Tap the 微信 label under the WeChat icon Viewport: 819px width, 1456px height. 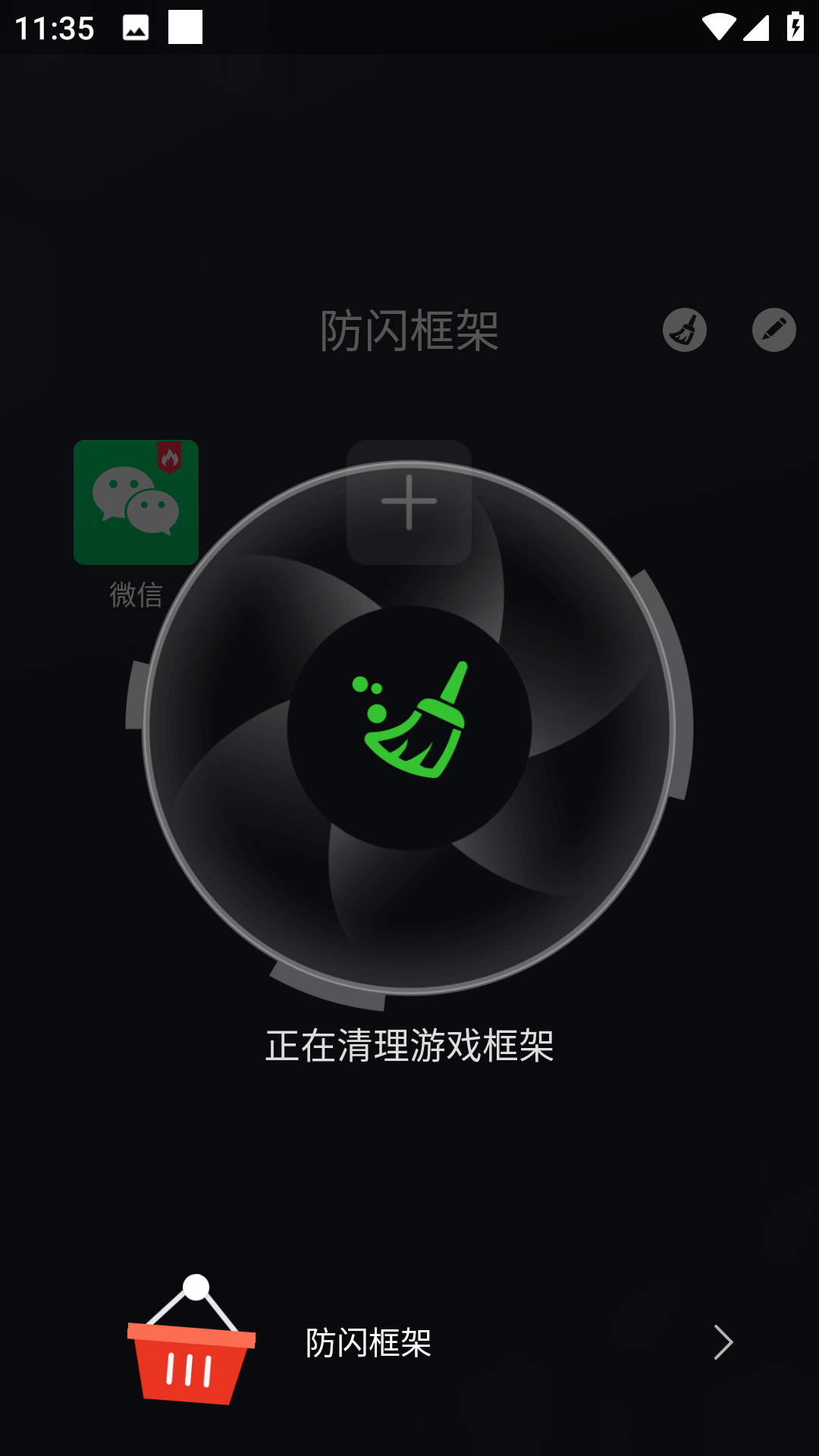pos(136,597)
